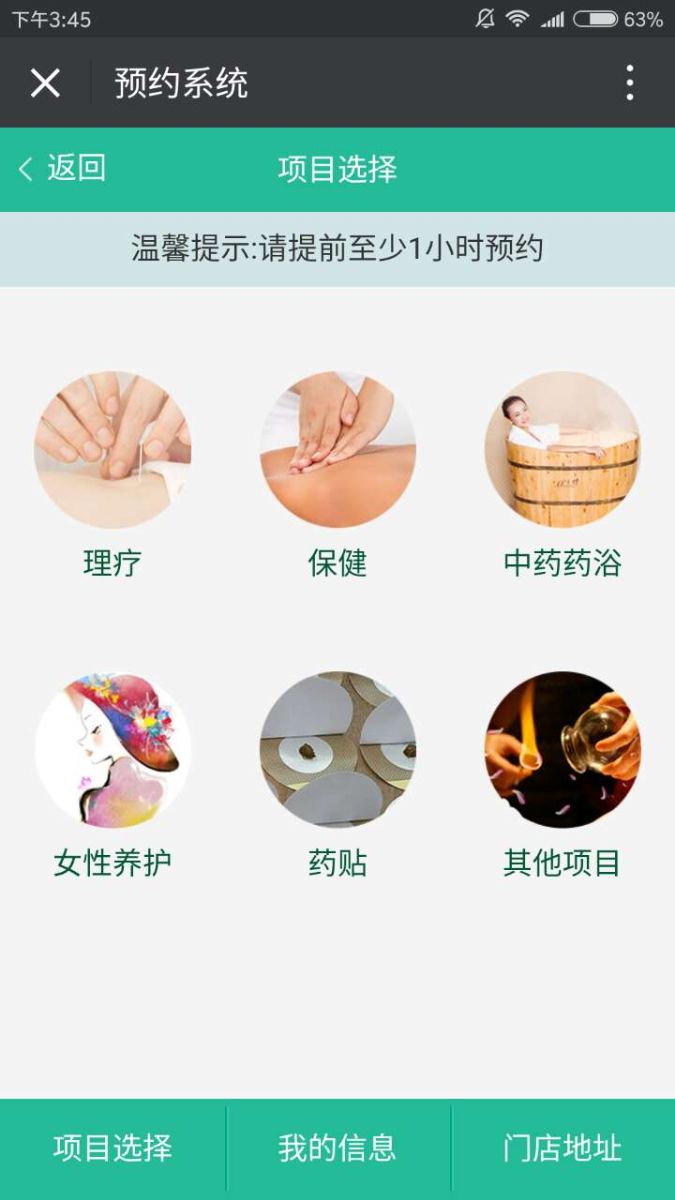Switch to the 项目选择 tab
675x1200 pixels.
(112, 1148)
